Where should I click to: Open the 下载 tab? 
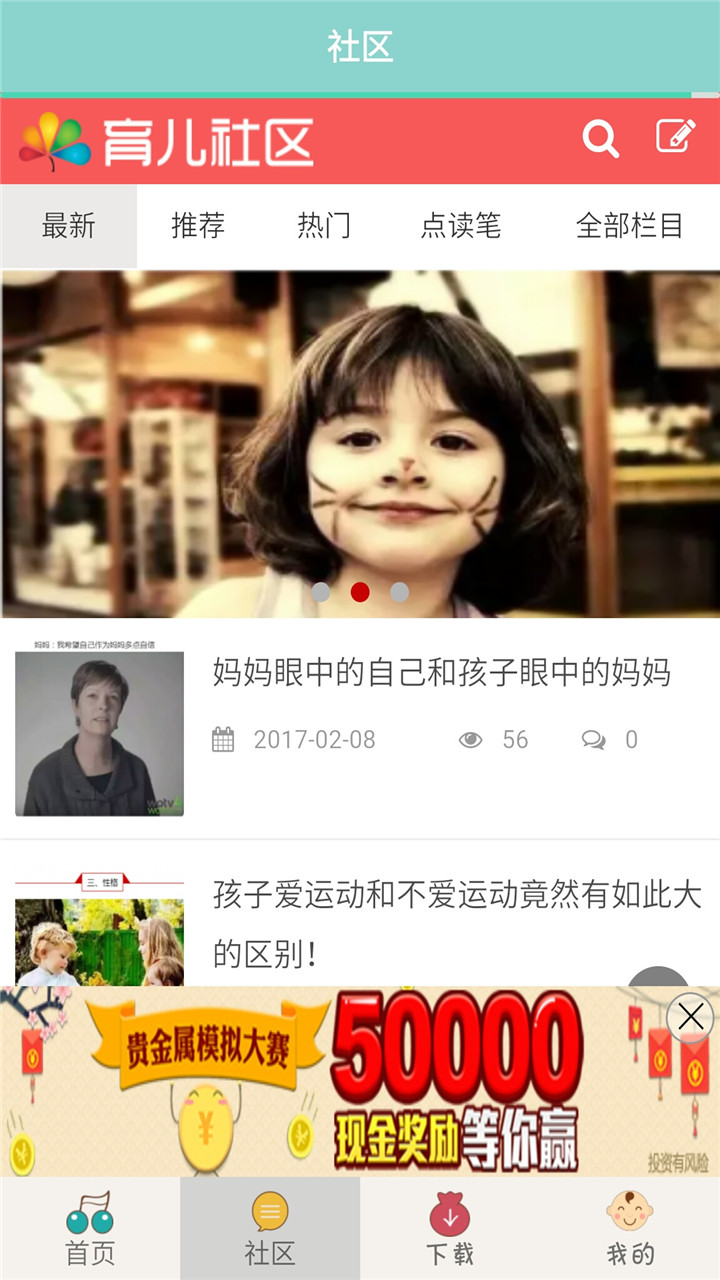click(450, 1228)
